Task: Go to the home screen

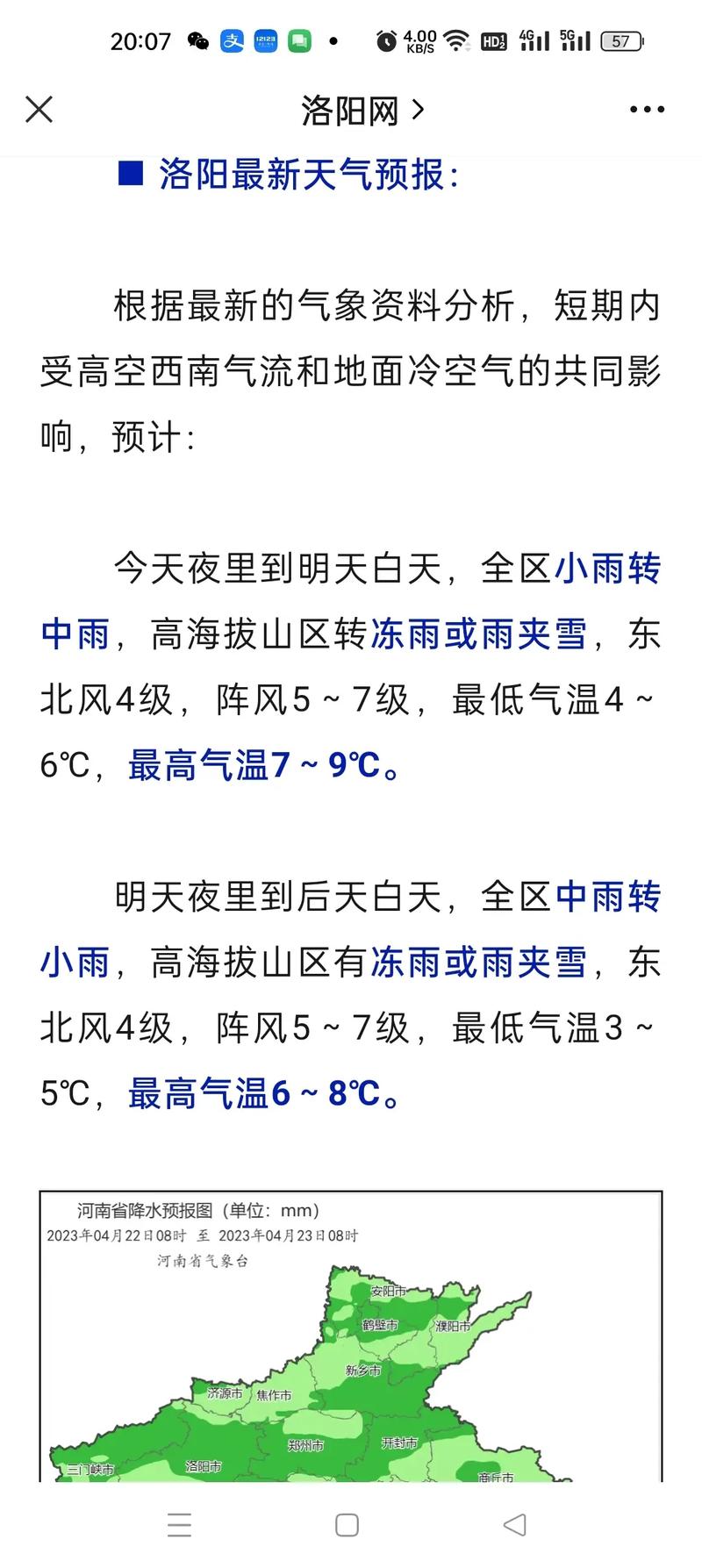Action: coord(347,1525)
